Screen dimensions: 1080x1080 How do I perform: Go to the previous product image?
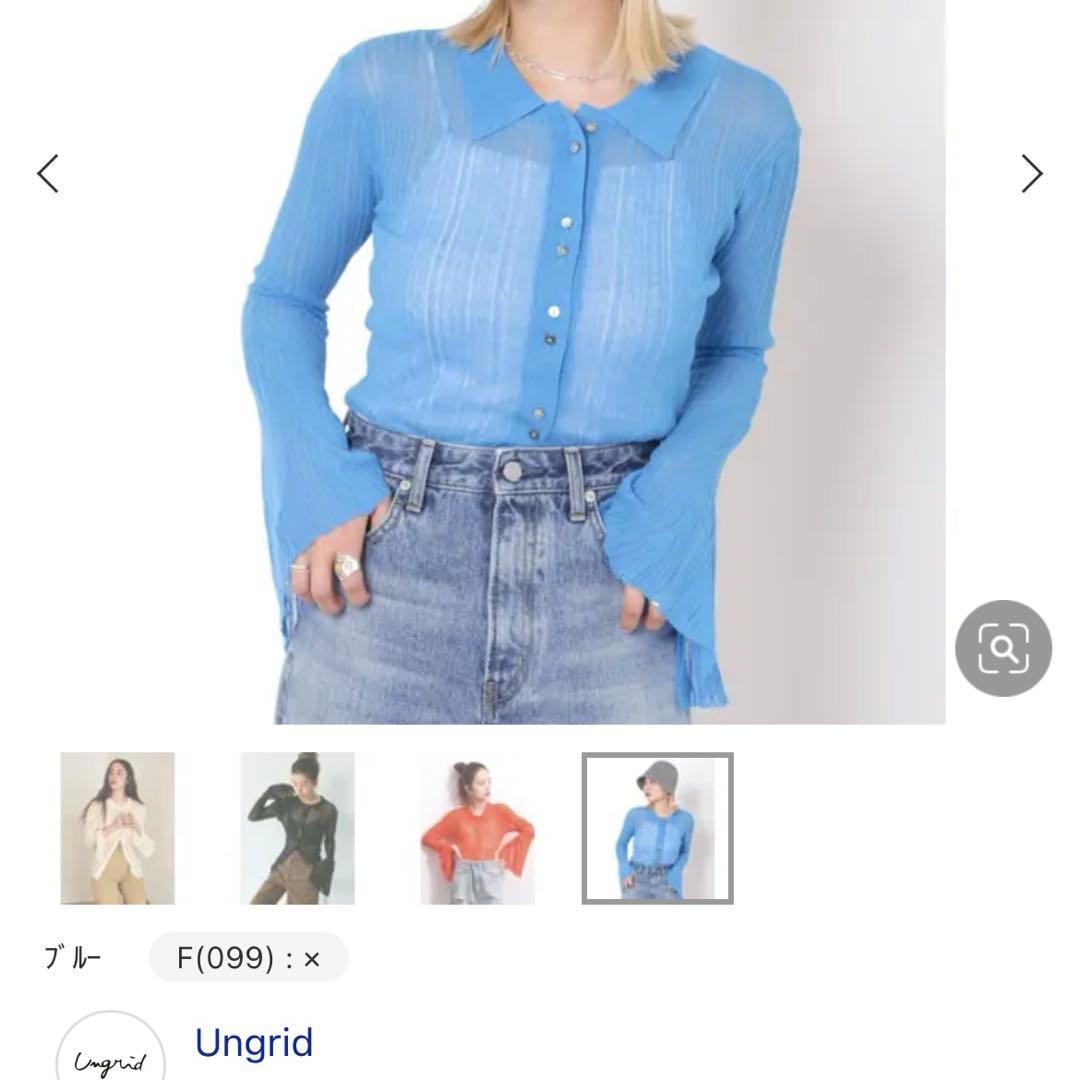point(48,174)
